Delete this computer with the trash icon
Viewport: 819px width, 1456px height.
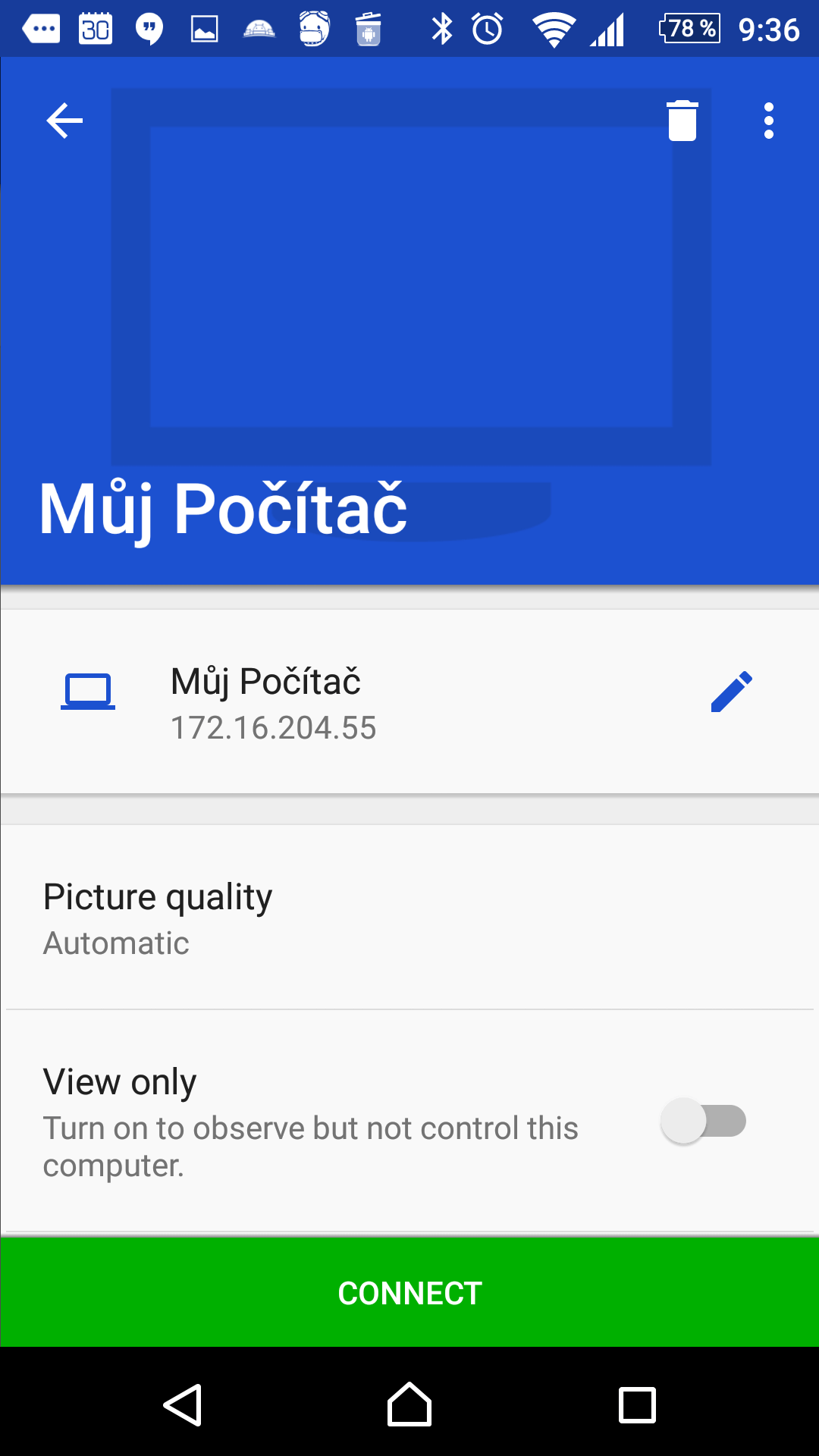coord(682,121)
